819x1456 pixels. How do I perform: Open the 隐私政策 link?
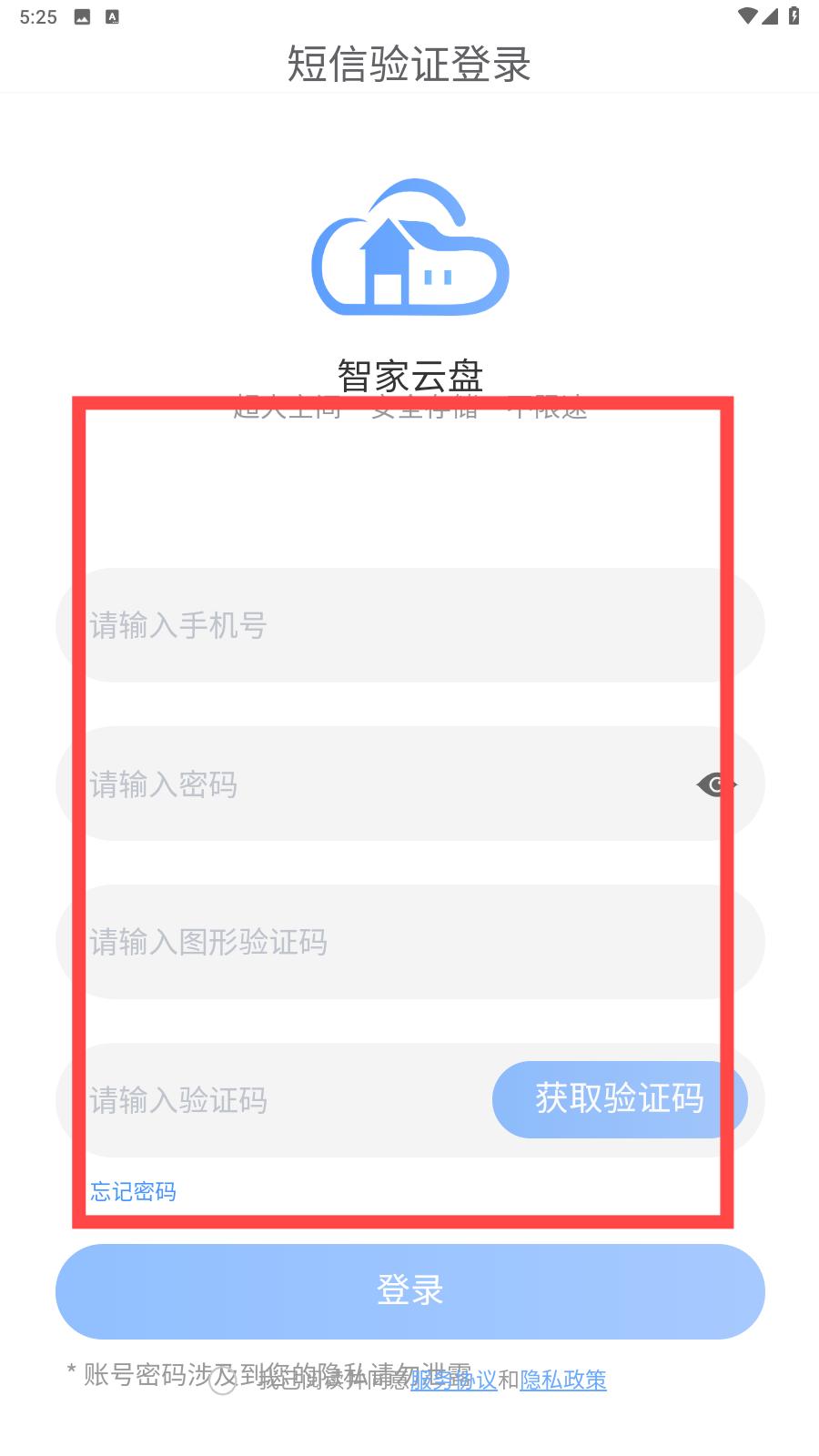click(563, 1380)
